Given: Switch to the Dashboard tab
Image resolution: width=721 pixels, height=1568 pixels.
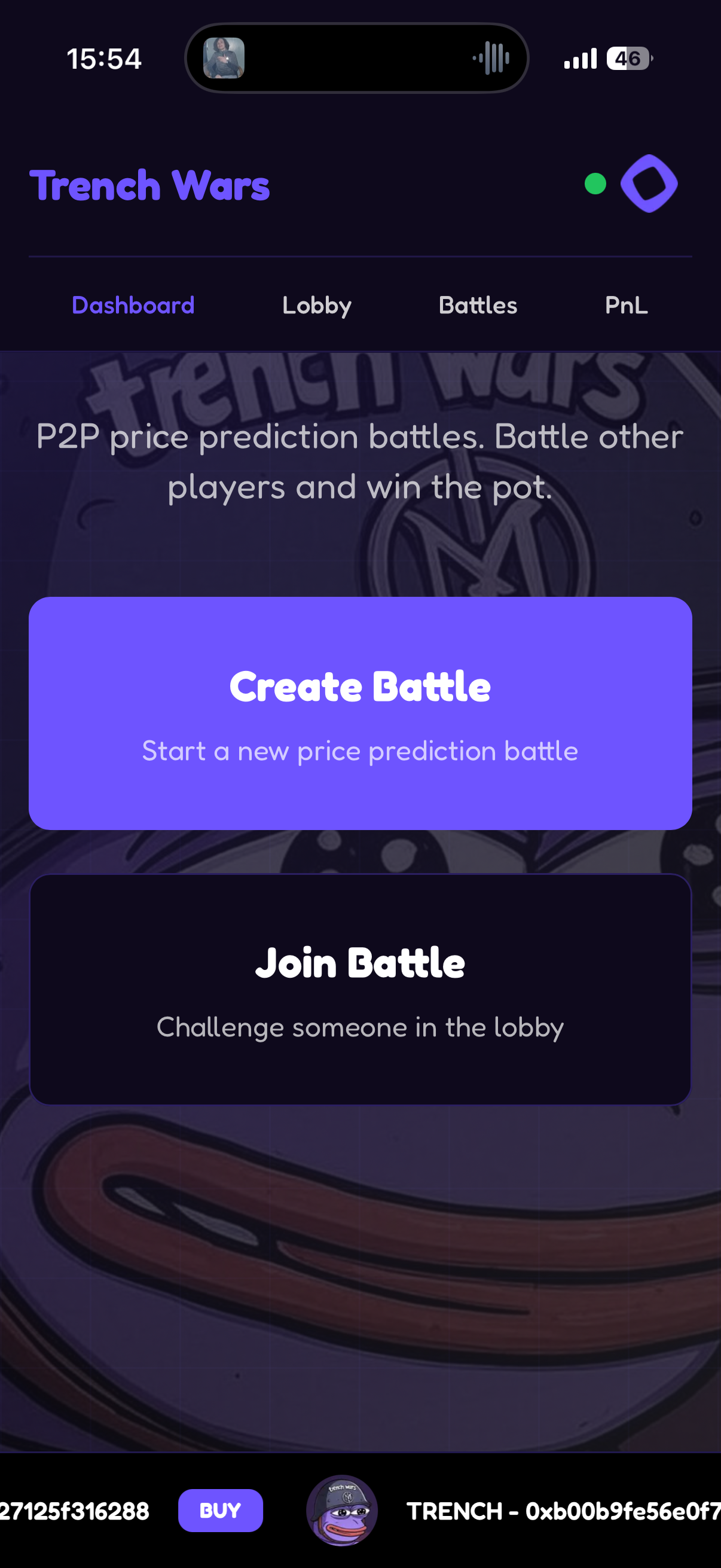Looking at the screenshot, I should tap(133, 305).
